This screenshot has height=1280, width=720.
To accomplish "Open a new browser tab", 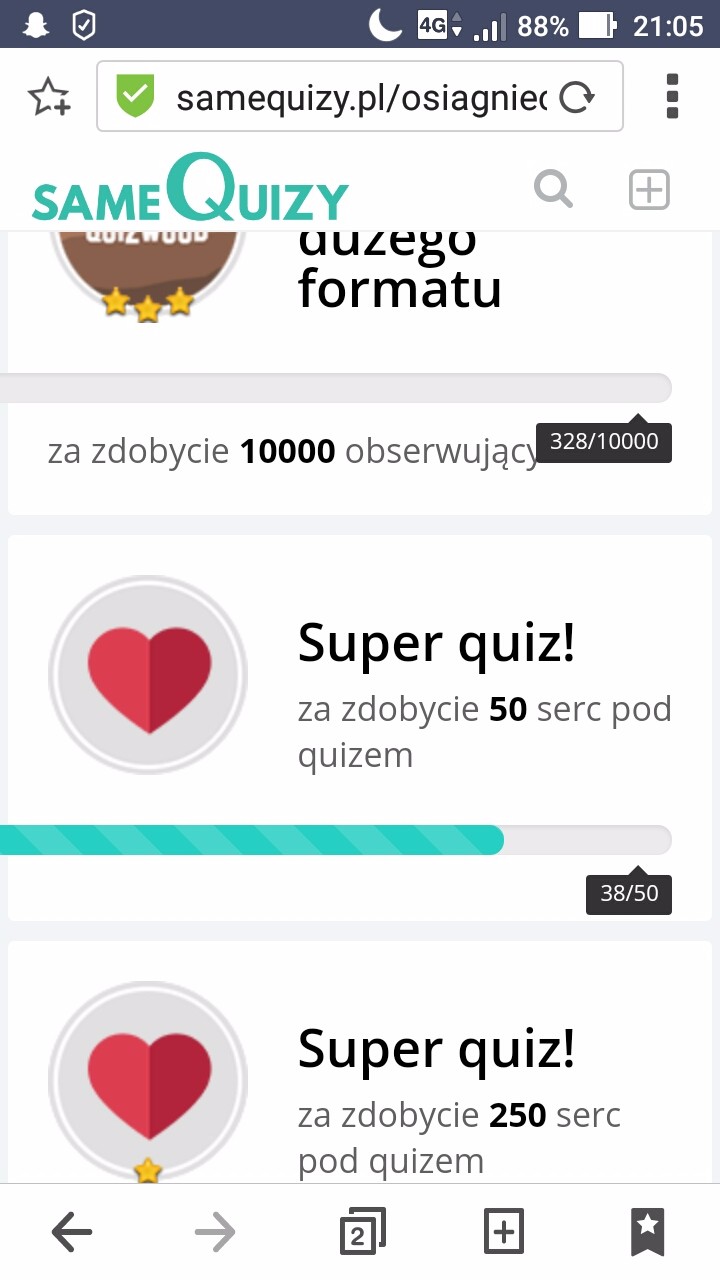I will pos(504,1232).
